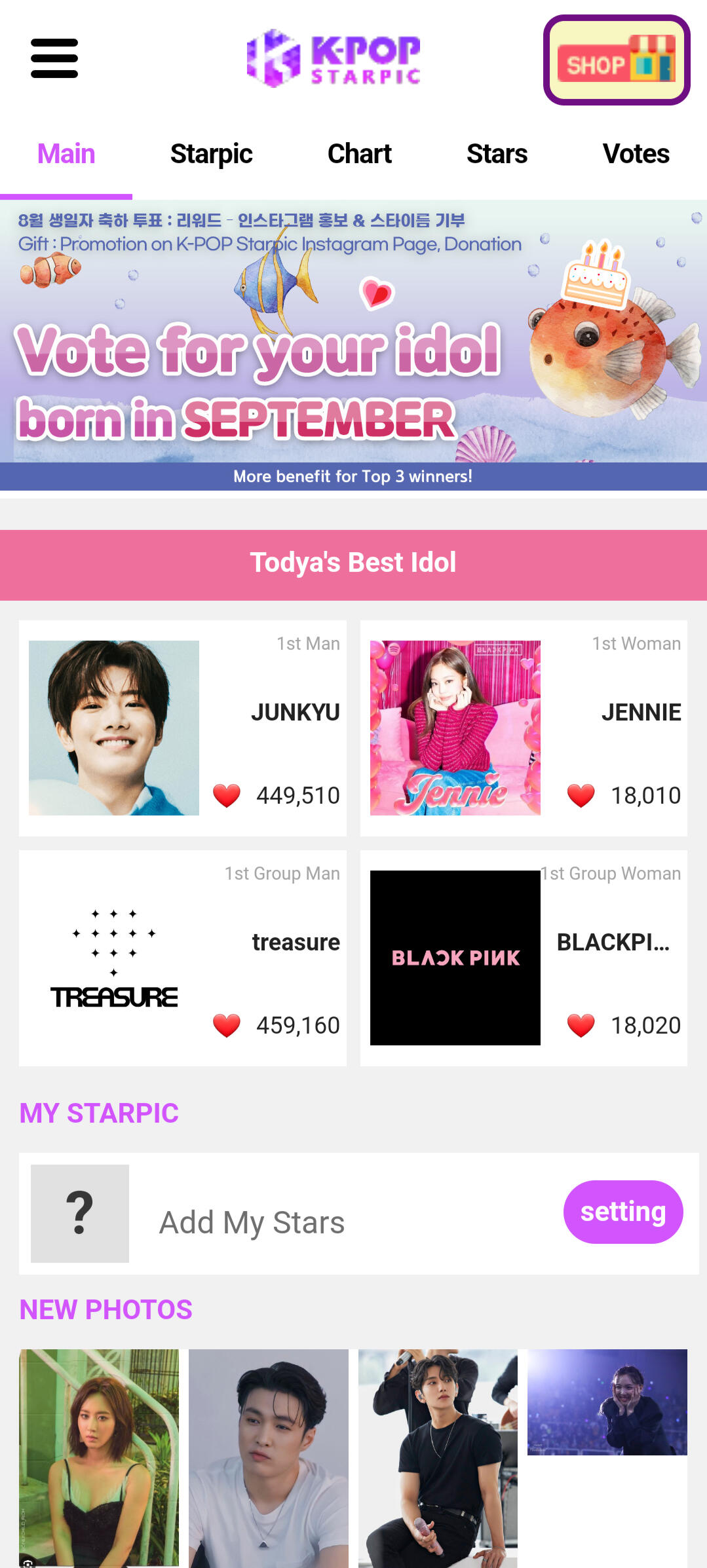View the new photo of the seated man in black
The image size is (707, 1568).
click(x=438, y=1457)
